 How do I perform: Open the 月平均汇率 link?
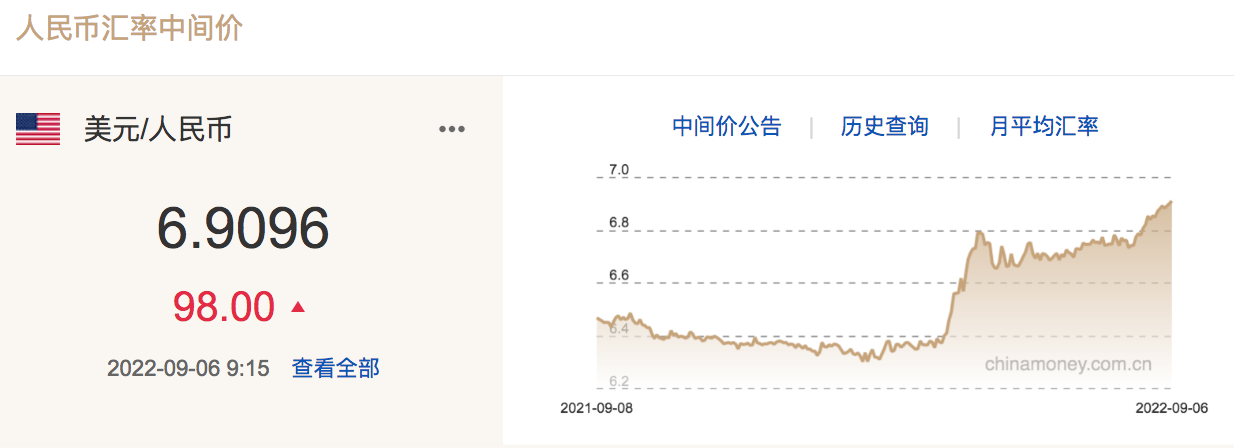pyautogui.click(x=1044, y=127)
